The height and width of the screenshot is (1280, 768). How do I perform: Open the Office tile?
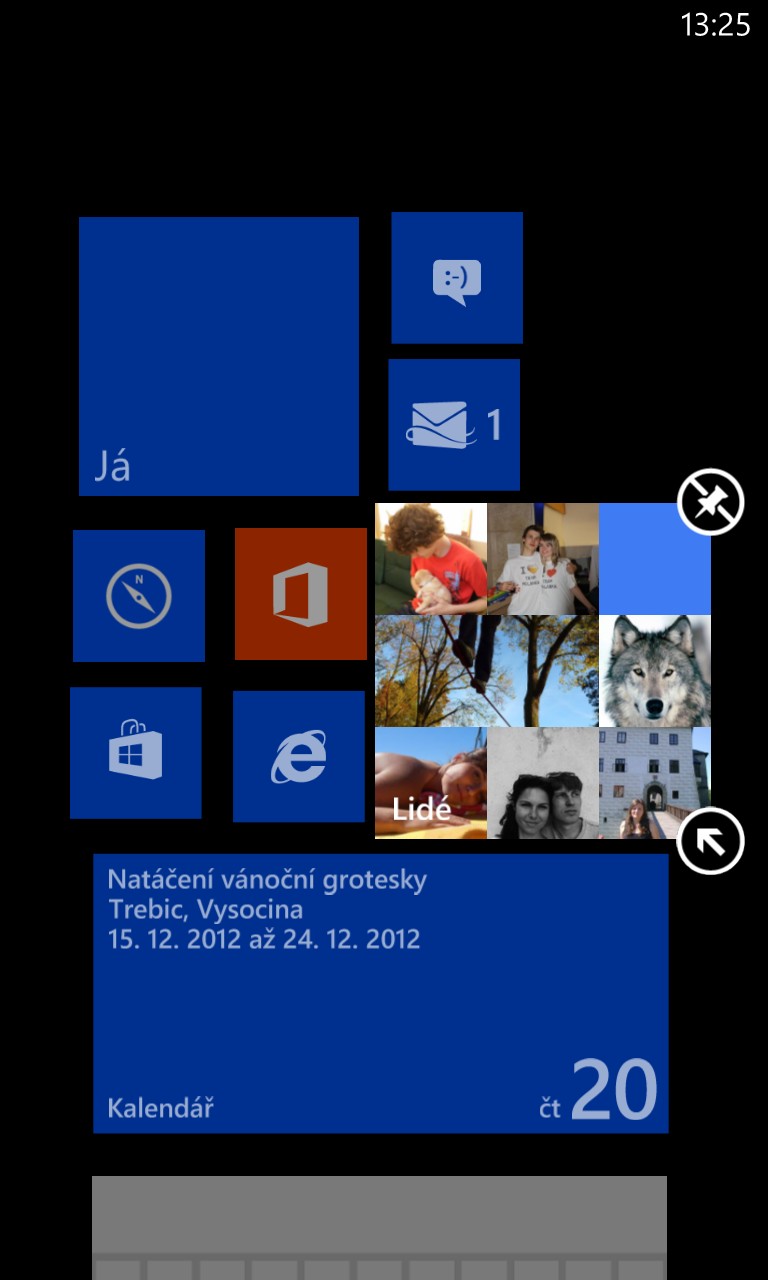(x=301, y=594)
